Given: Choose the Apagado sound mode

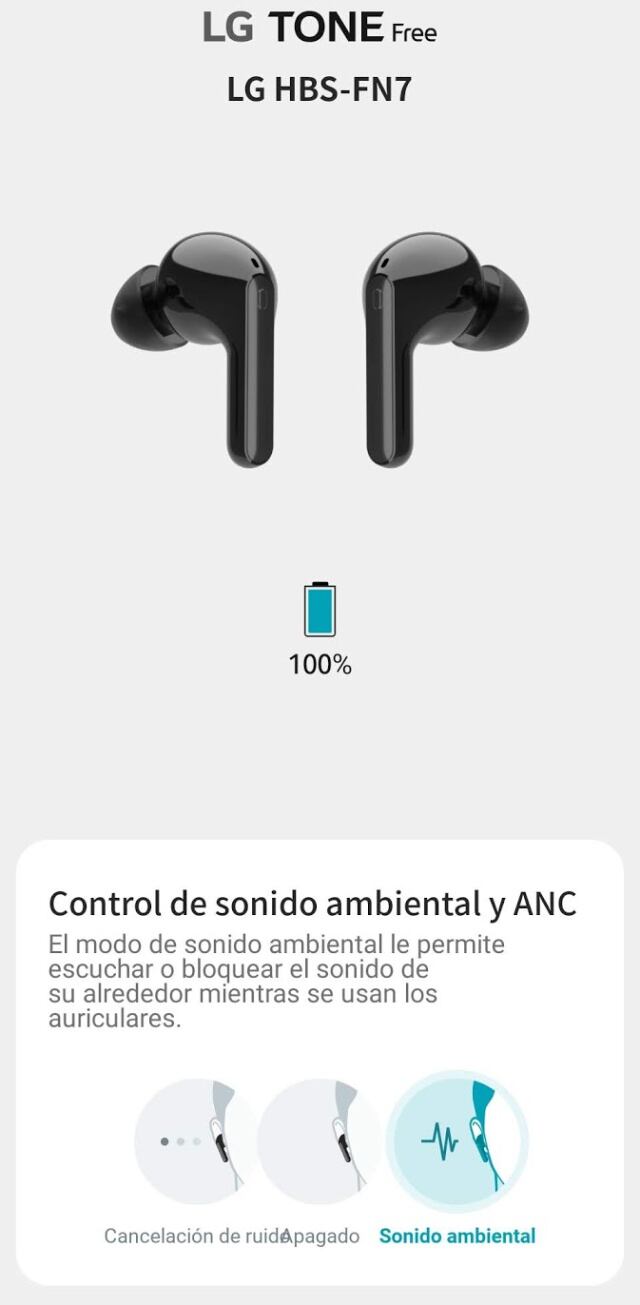Looking at the screenshot, I should [x=319, y=1142].
